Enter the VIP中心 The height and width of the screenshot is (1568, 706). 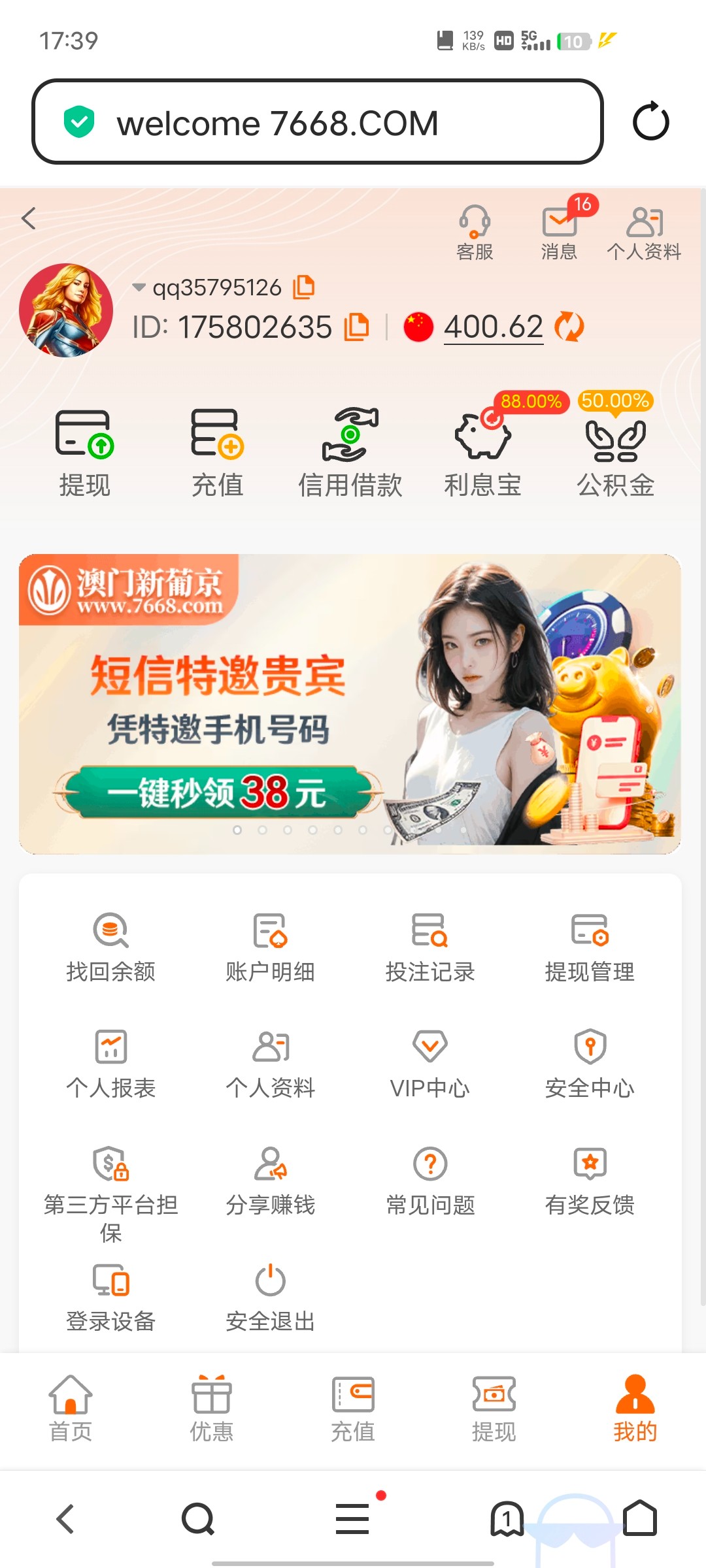[x=430, y=1064]
